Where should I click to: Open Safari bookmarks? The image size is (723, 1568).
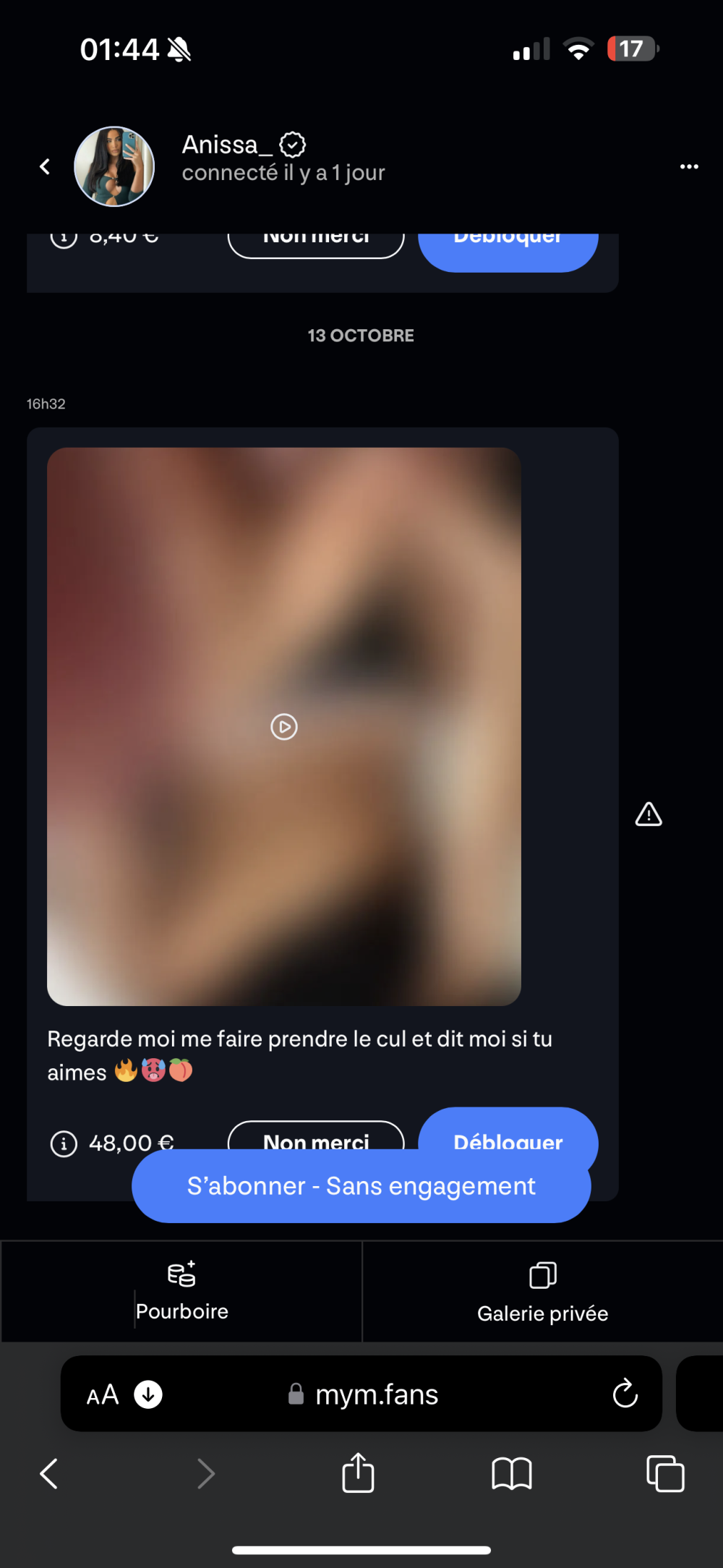511,1473
